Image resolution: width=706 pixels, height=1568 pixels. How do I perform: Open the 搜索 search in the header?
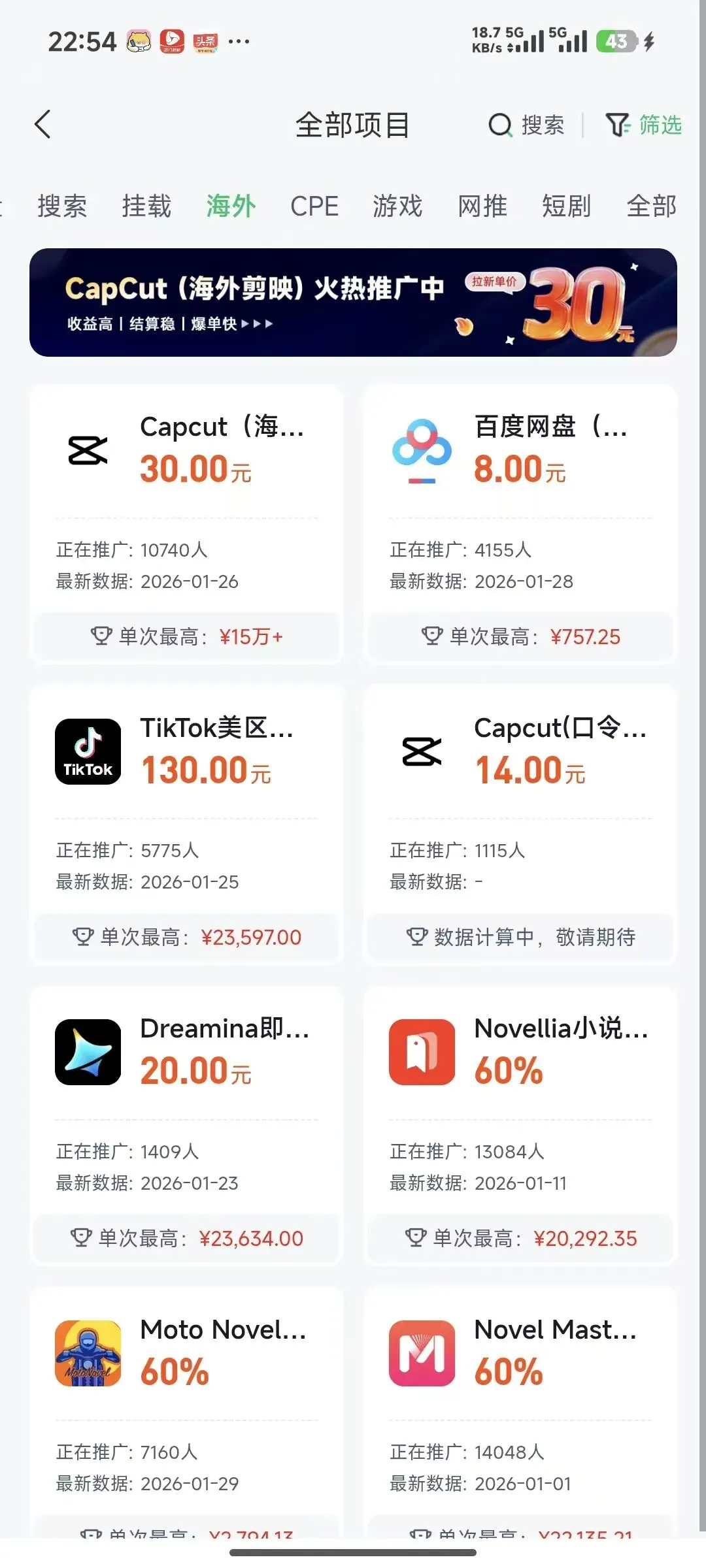527,125
